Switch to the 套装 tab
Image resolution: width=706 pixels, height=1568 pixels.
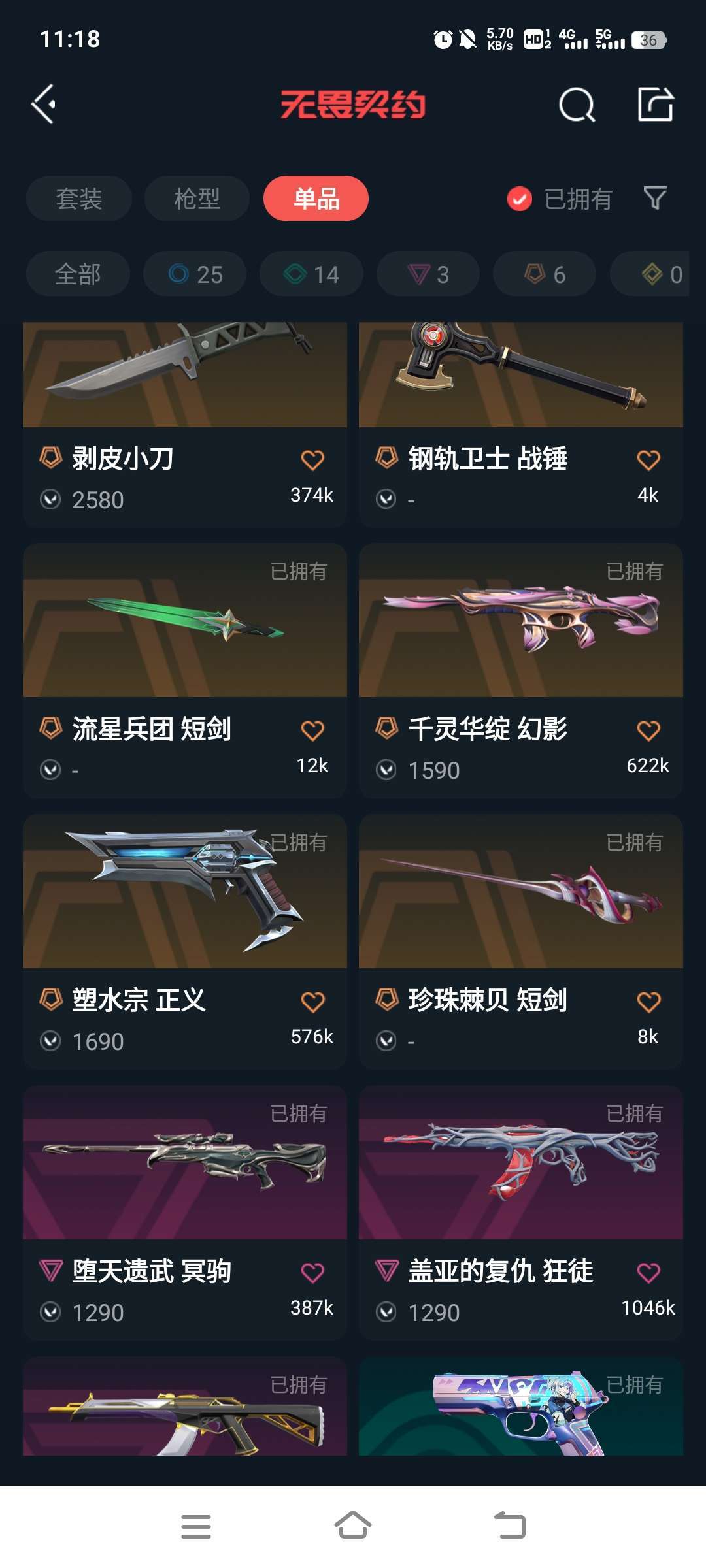tap(79, 199)
